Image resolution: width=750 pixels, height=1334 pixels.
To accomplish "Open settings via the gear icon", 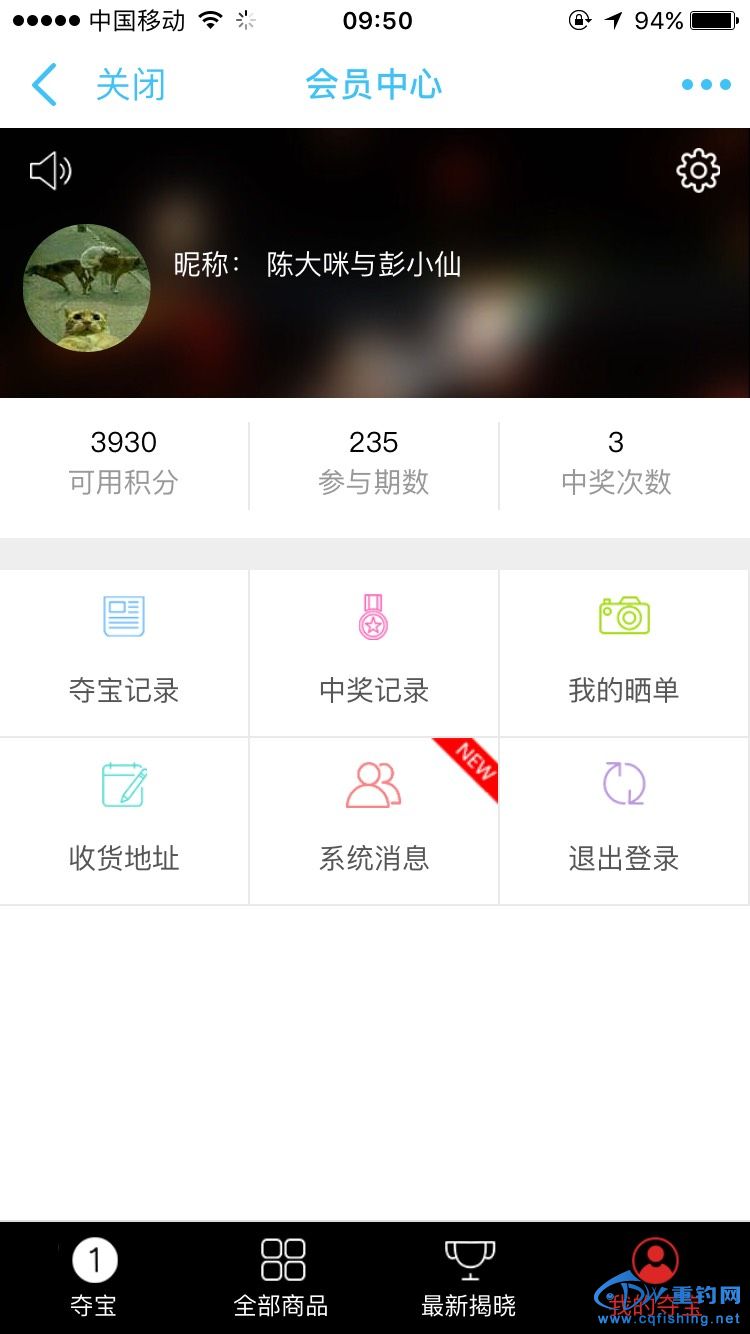I will tap(698, 171).
